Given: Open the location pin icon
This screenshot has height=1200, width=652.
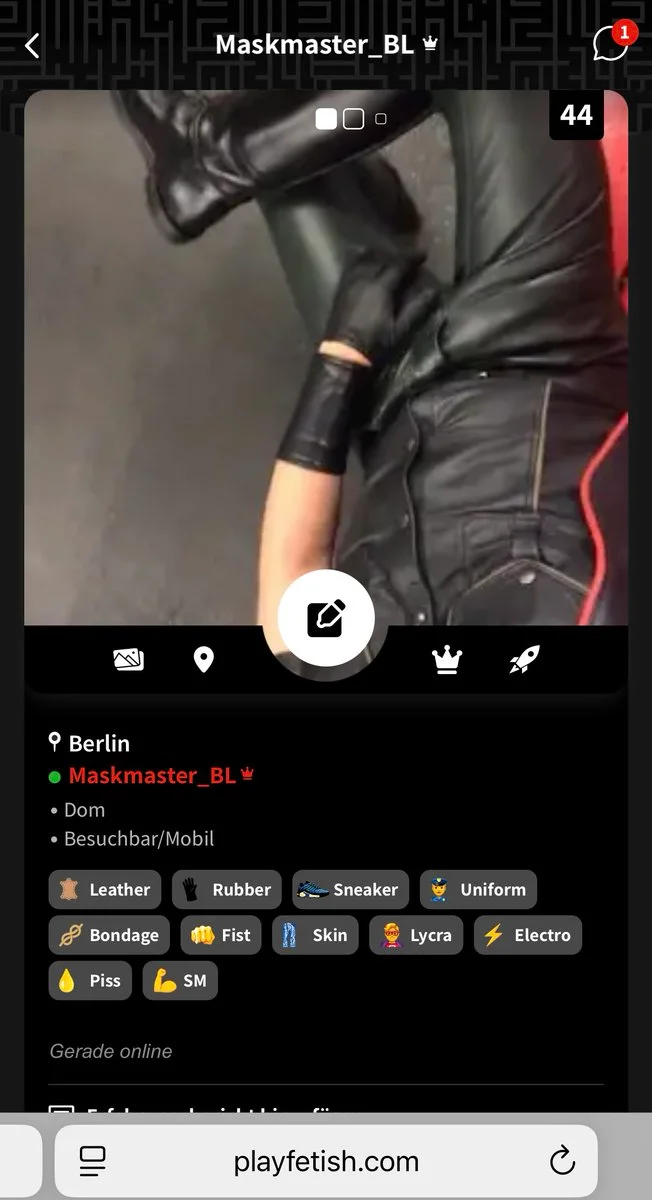Looking at the screenshot, I should pos(204,660).
